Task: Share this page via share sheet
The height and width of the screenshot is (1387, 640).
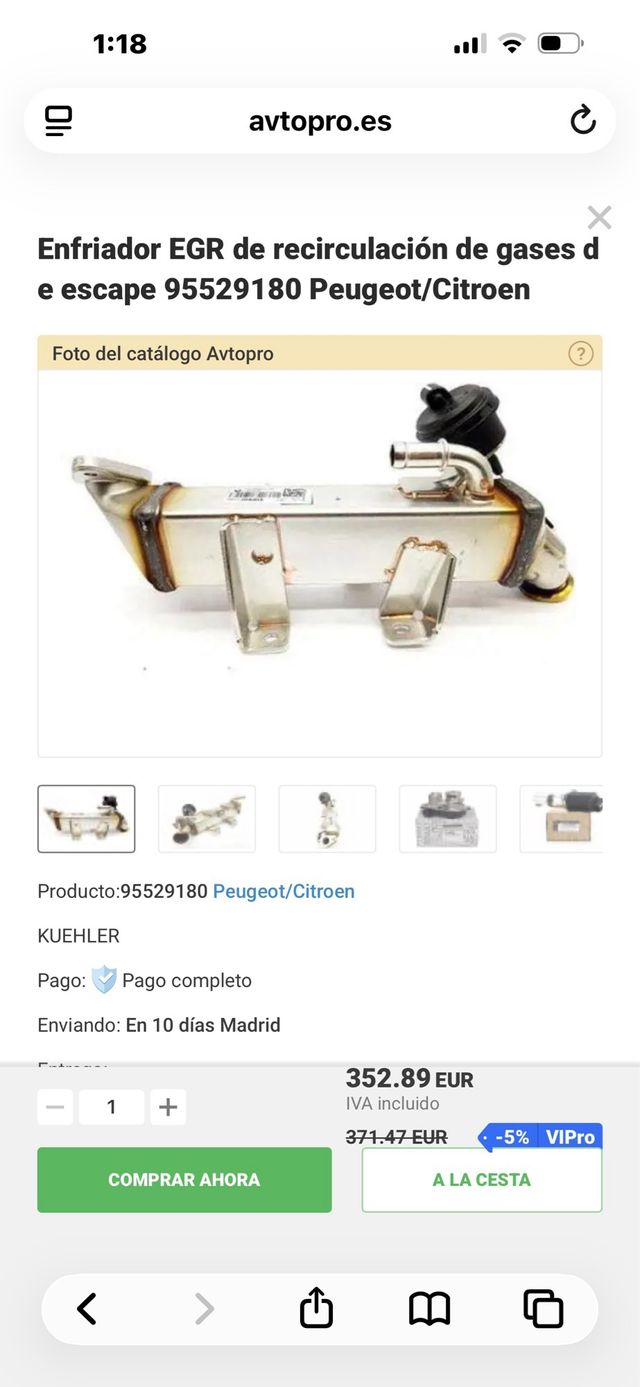Action: (x=316, y=1308)
